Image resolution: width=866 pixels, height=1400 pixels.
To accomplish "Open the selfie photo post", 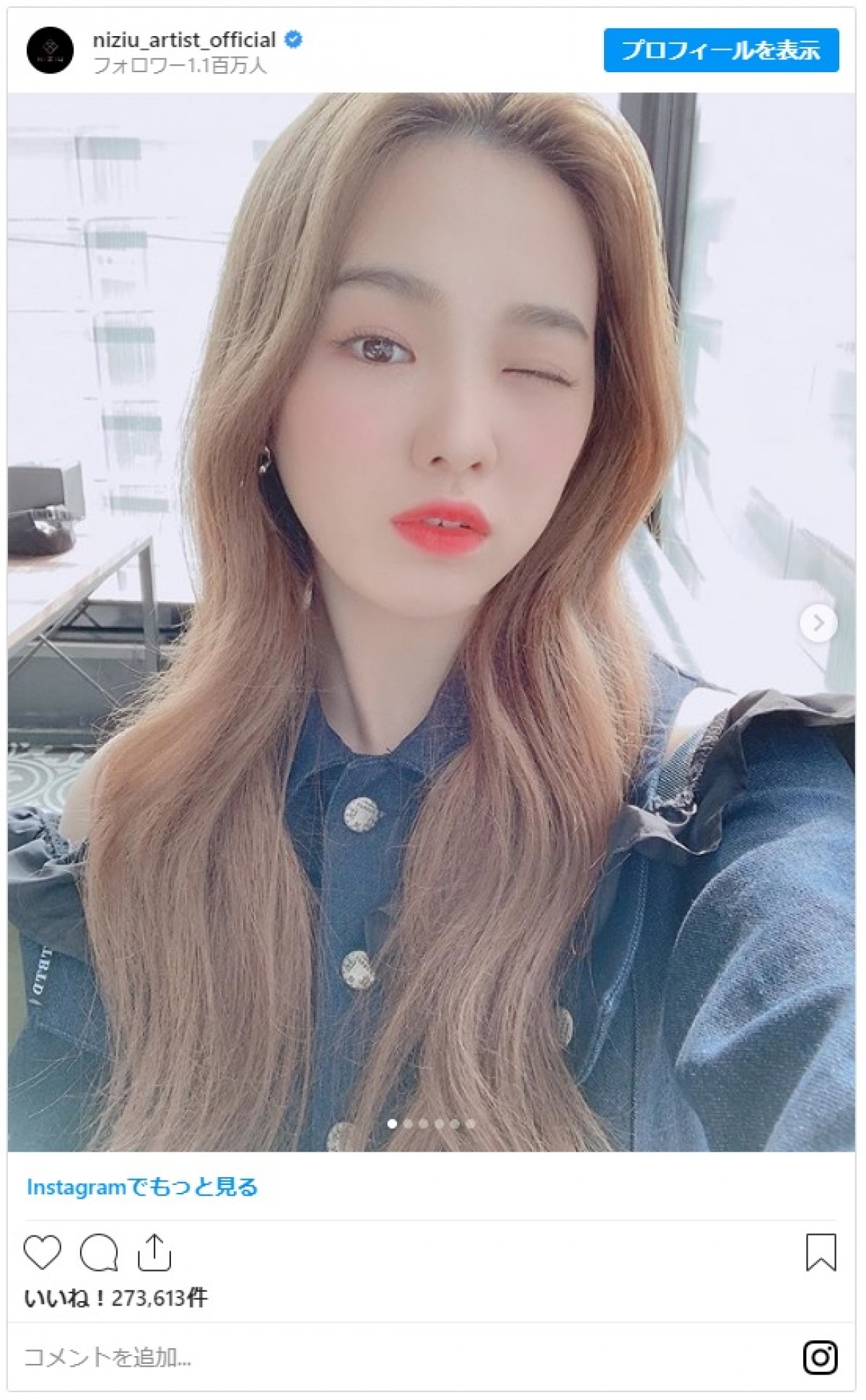I will [432, 621].
